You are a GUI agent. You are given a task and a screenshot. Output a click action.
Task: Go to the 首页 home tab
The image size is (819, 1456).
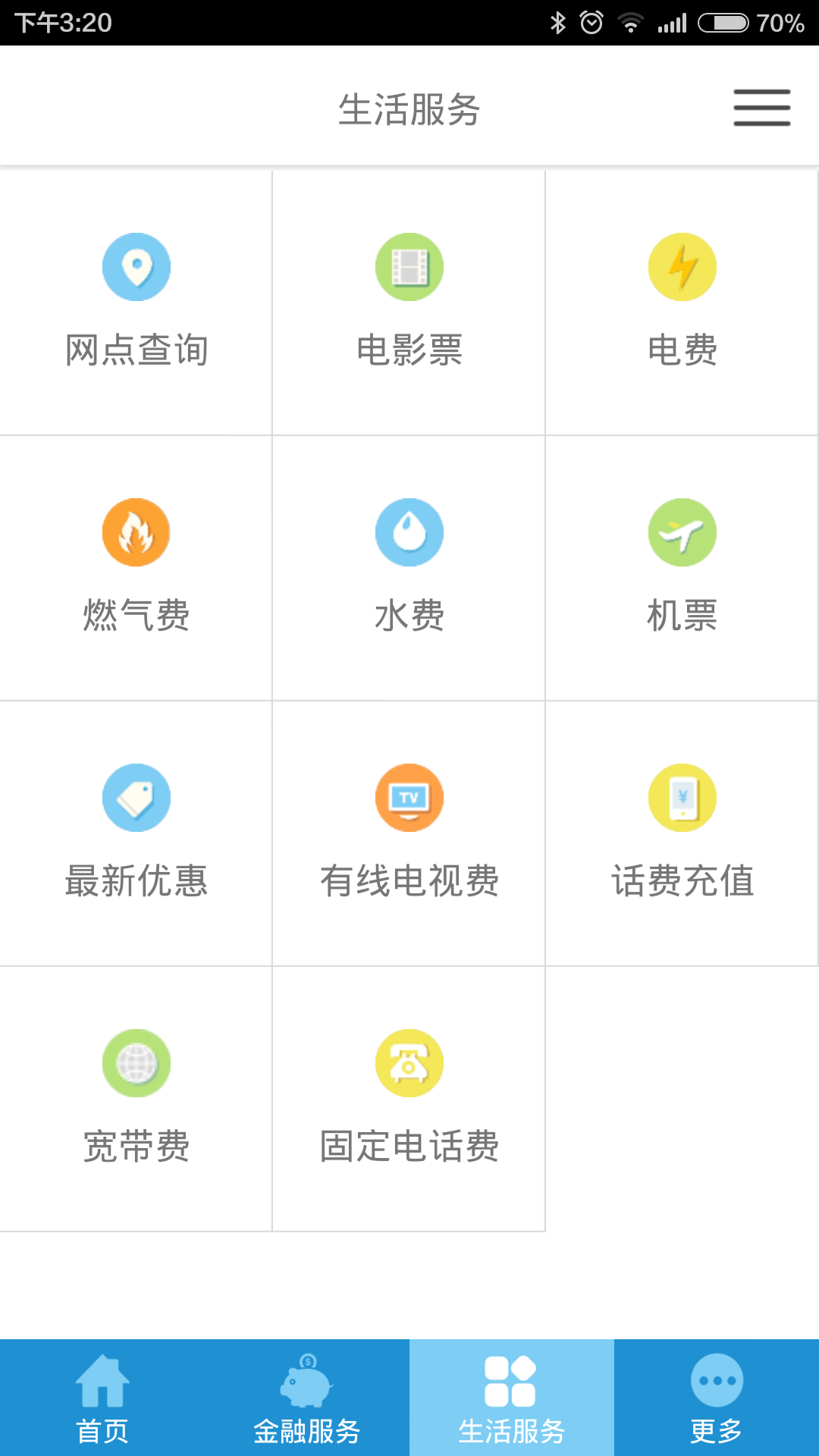[102, 1398]
